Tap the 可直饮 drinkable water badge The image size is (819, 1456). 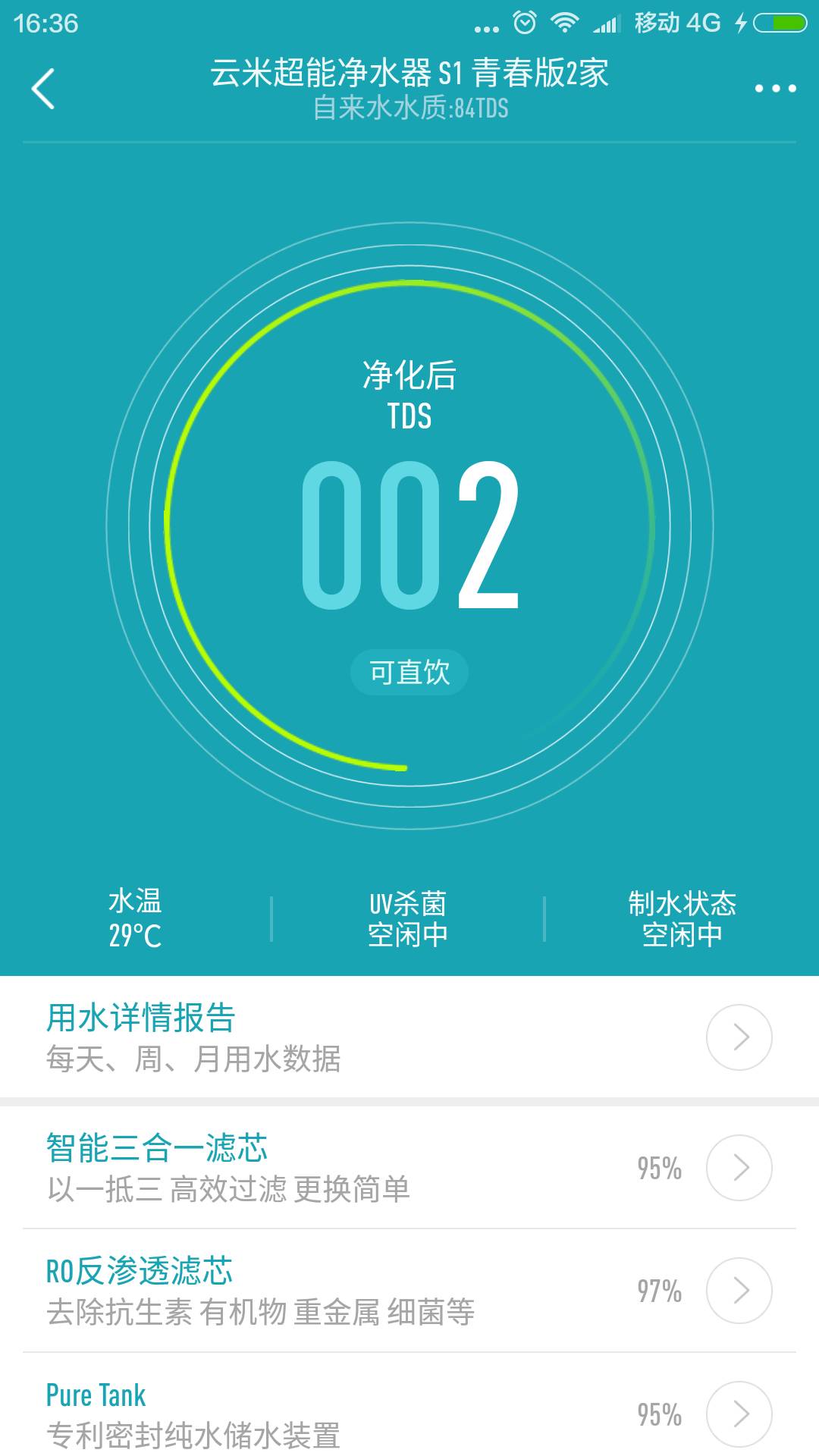tap(409, 672)
